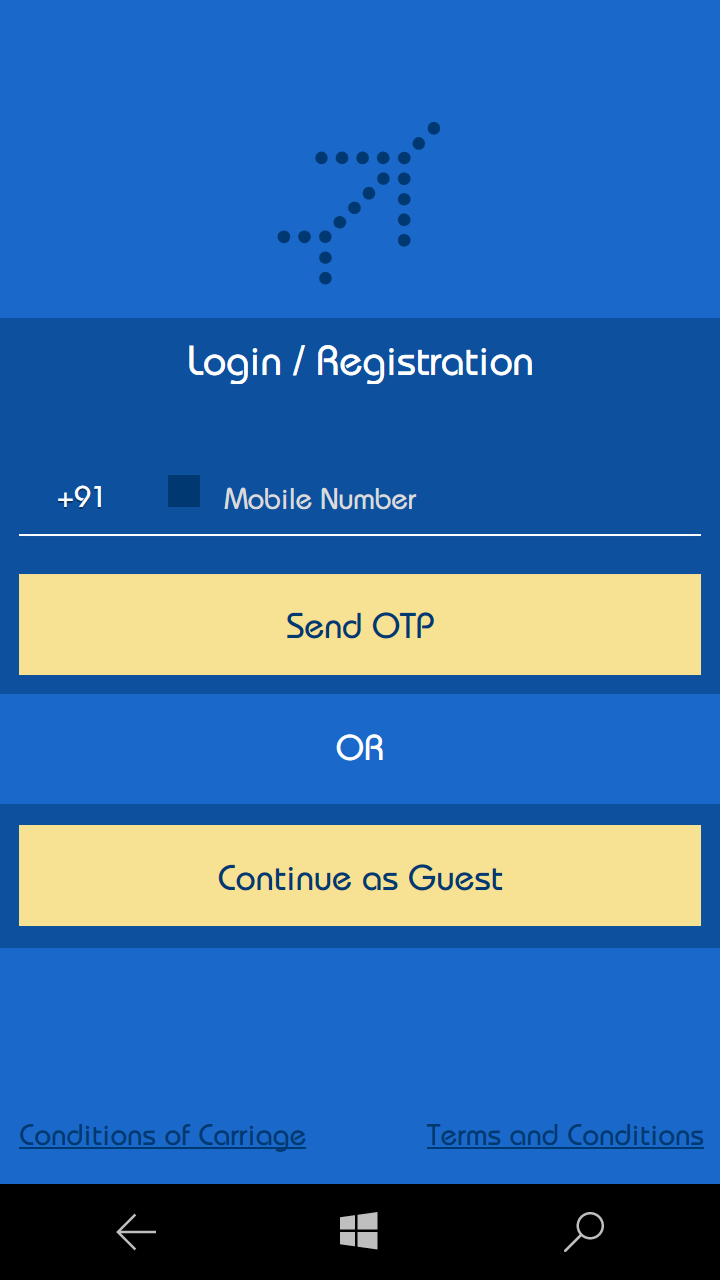Continue as Guest without logging in
The width and height of the screenshot is (720, 1280).
tap(360, 876)
